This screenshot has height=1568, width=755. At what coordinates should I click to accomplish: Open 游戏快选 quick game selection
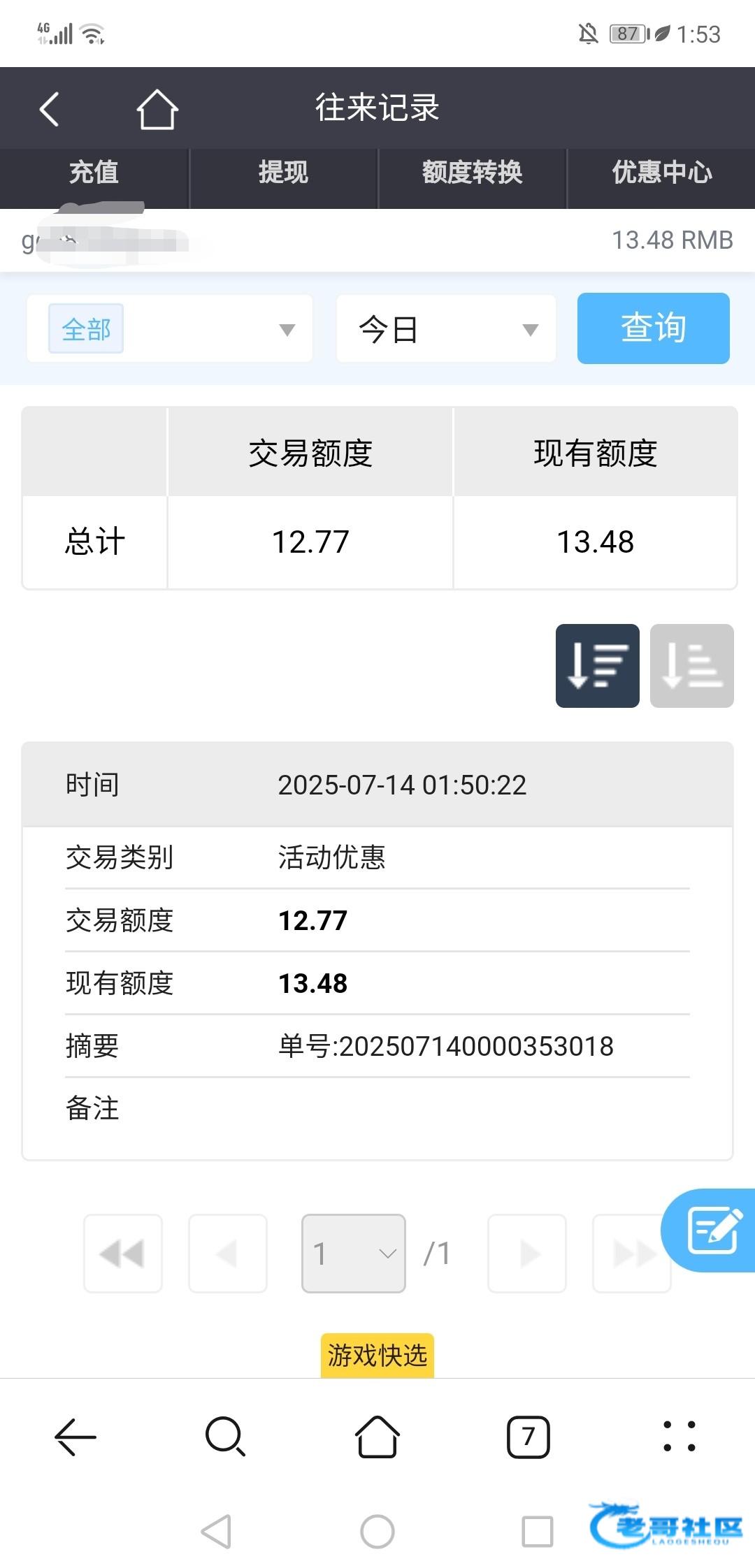pos(377,1356)
